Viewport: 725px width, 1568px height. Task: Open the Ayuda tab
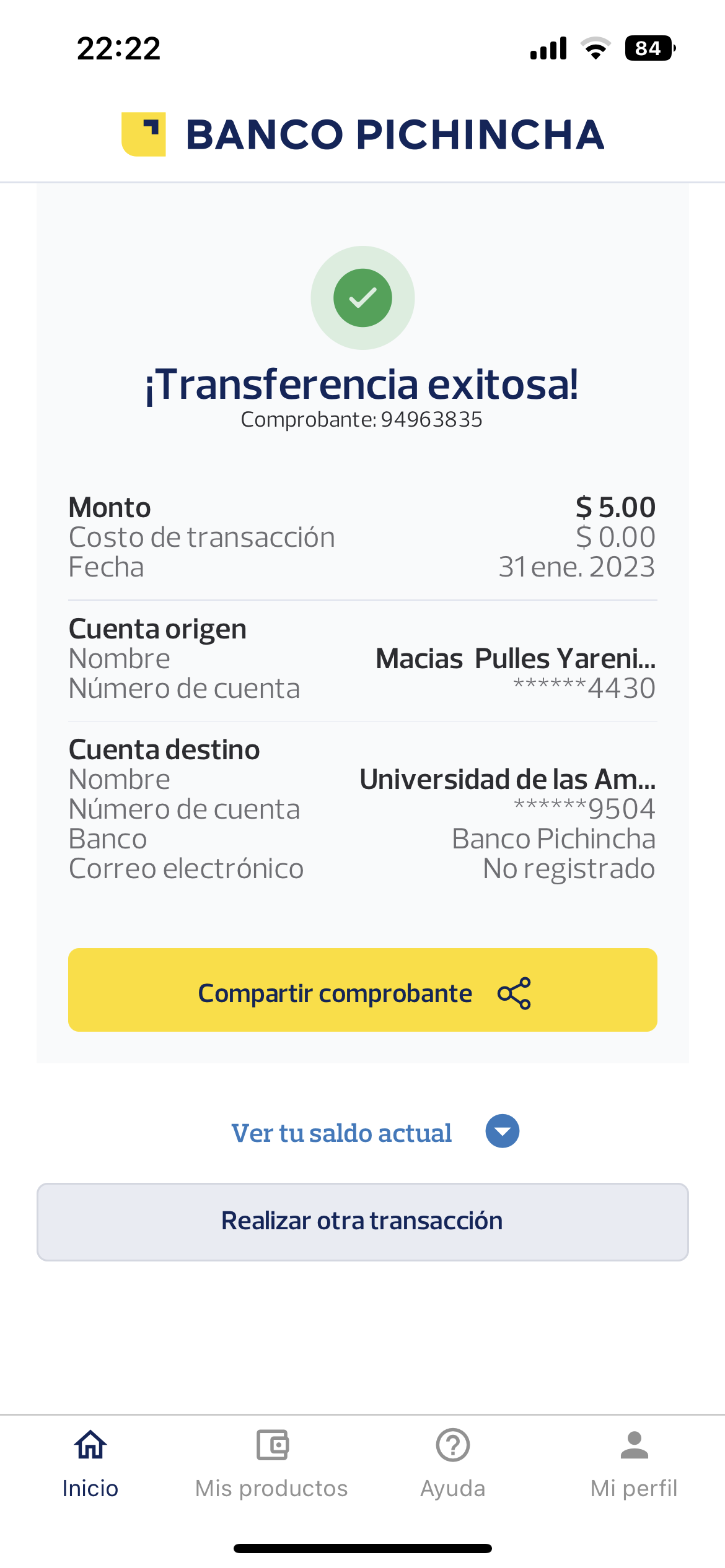point(453,1463)
